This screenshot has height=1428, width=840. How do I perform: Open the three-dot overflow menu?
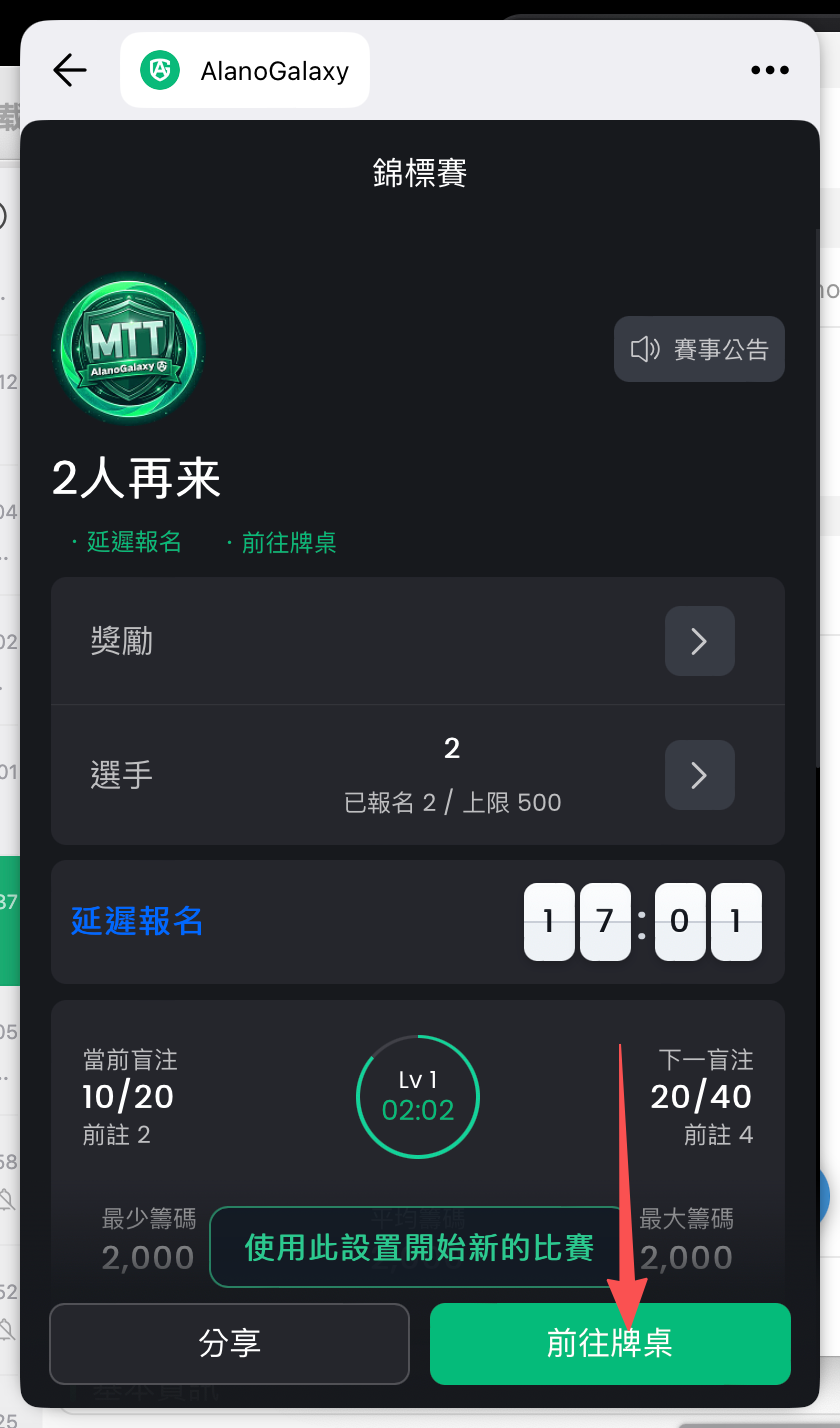click(769, 70)
